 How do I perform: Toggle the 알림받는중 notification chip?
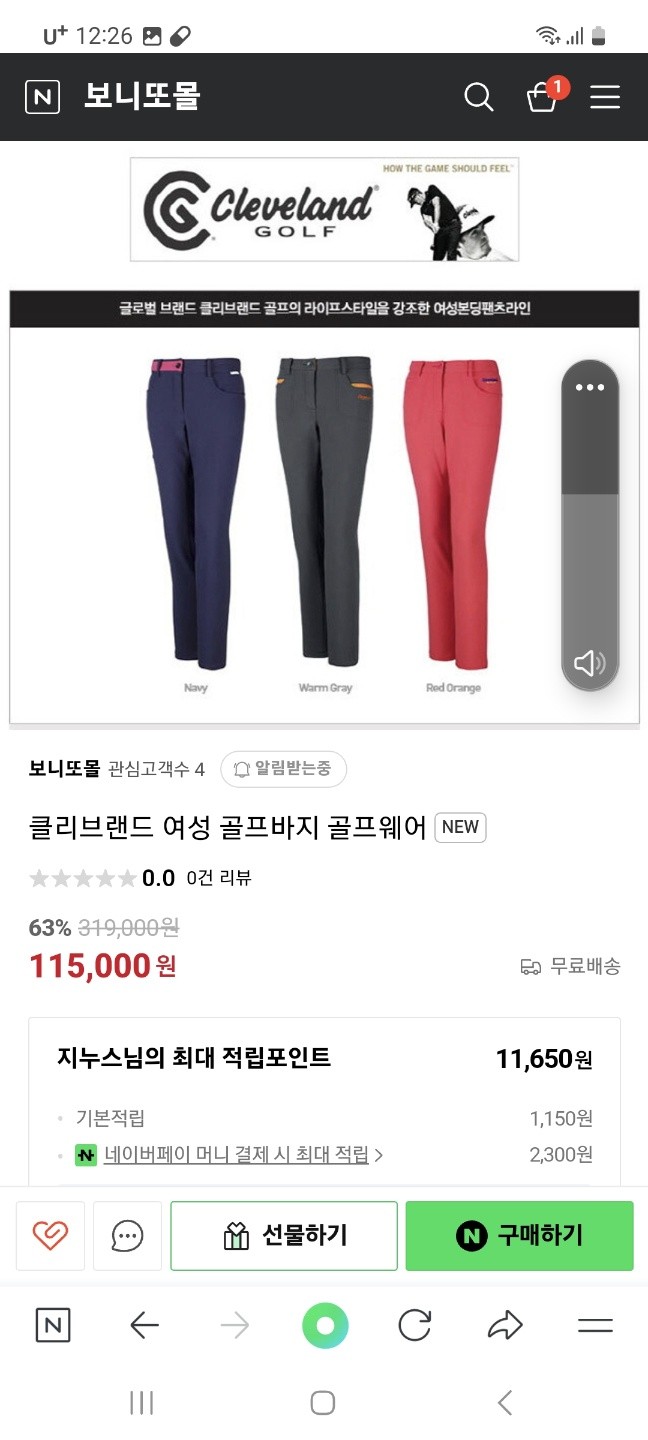(284, 768)
